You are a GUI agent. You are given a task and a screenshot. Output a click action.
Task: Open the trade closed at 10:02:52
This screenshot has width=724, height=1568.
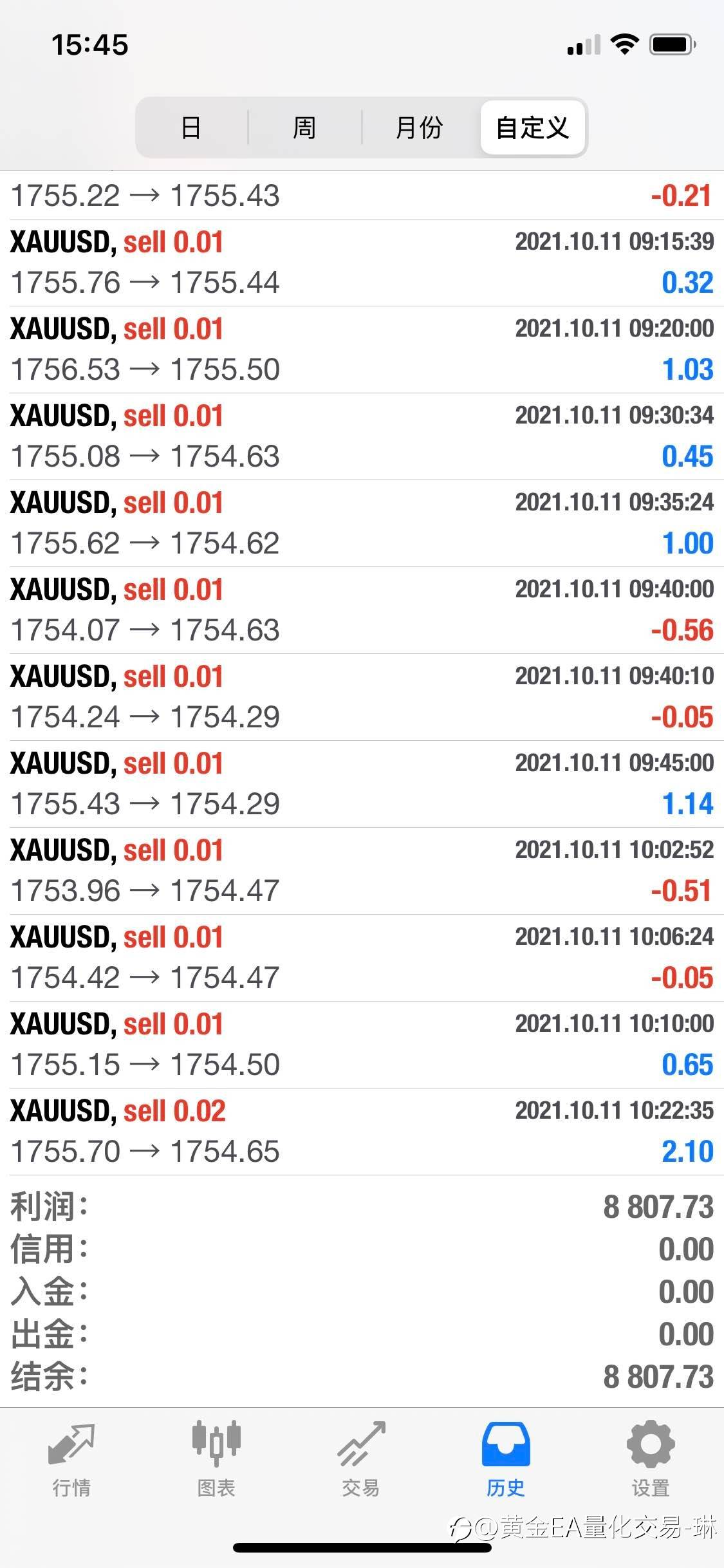(362, 871)
